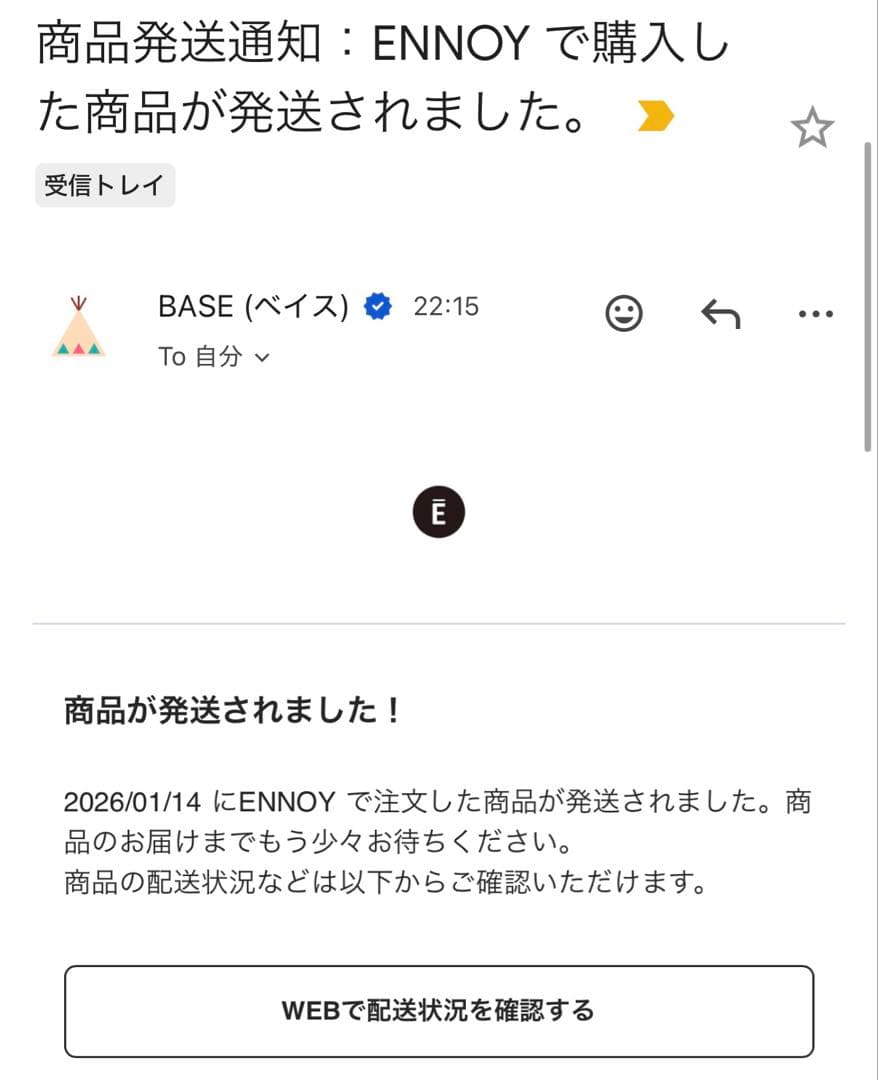Expand recipient details next to To 自分
Image resolution: width=878 pixels, height=1080 pixels.
(262, 358)
